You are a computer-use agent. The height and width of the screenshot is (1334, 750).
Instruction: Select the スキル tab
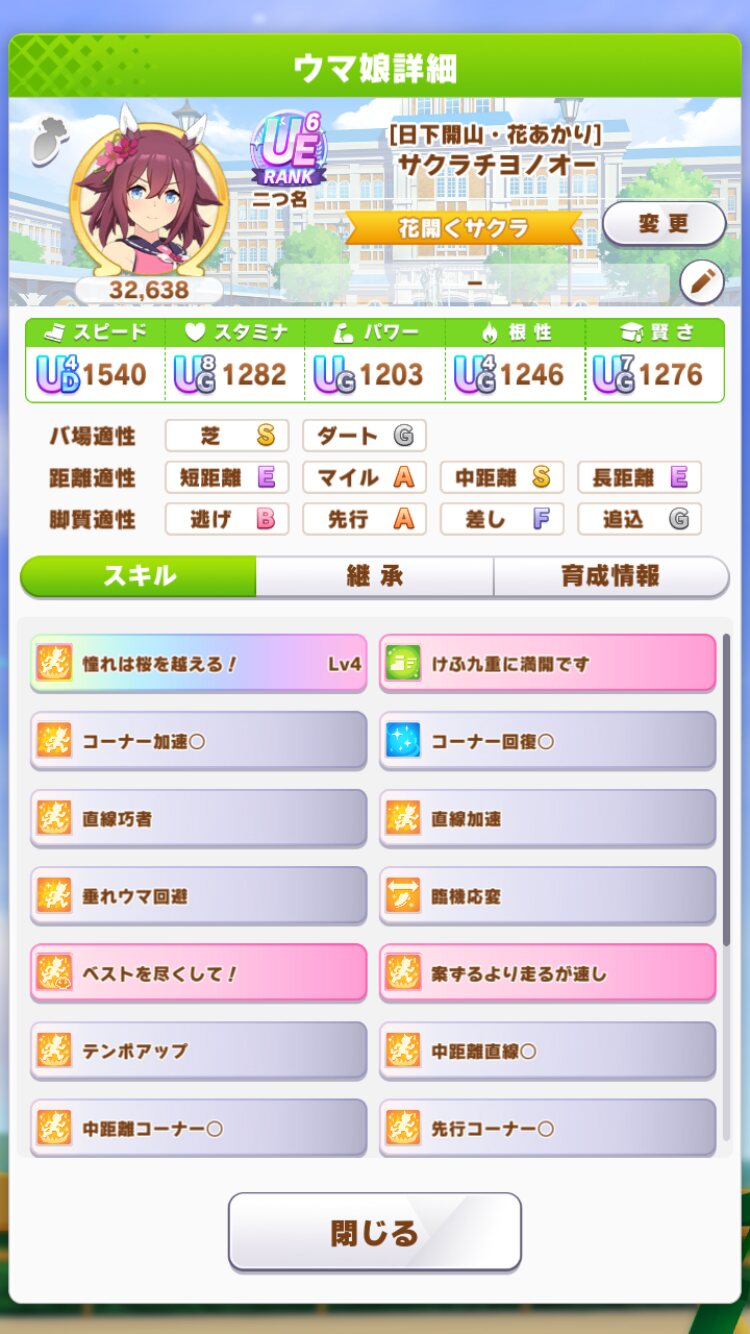point(138,576)
